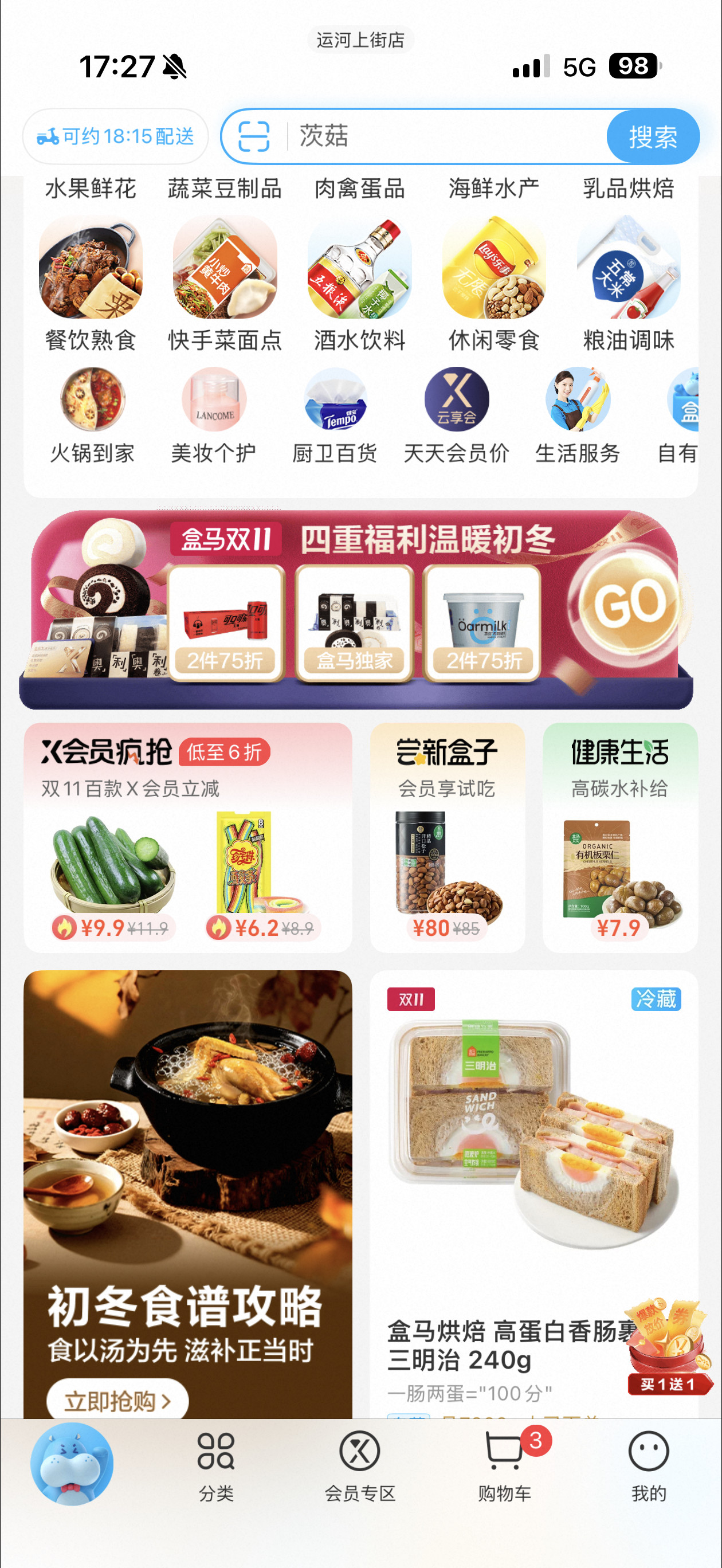722x1568 pixels.
Task: Open the 水果鲜花 category
Action: tap(92, 189)
